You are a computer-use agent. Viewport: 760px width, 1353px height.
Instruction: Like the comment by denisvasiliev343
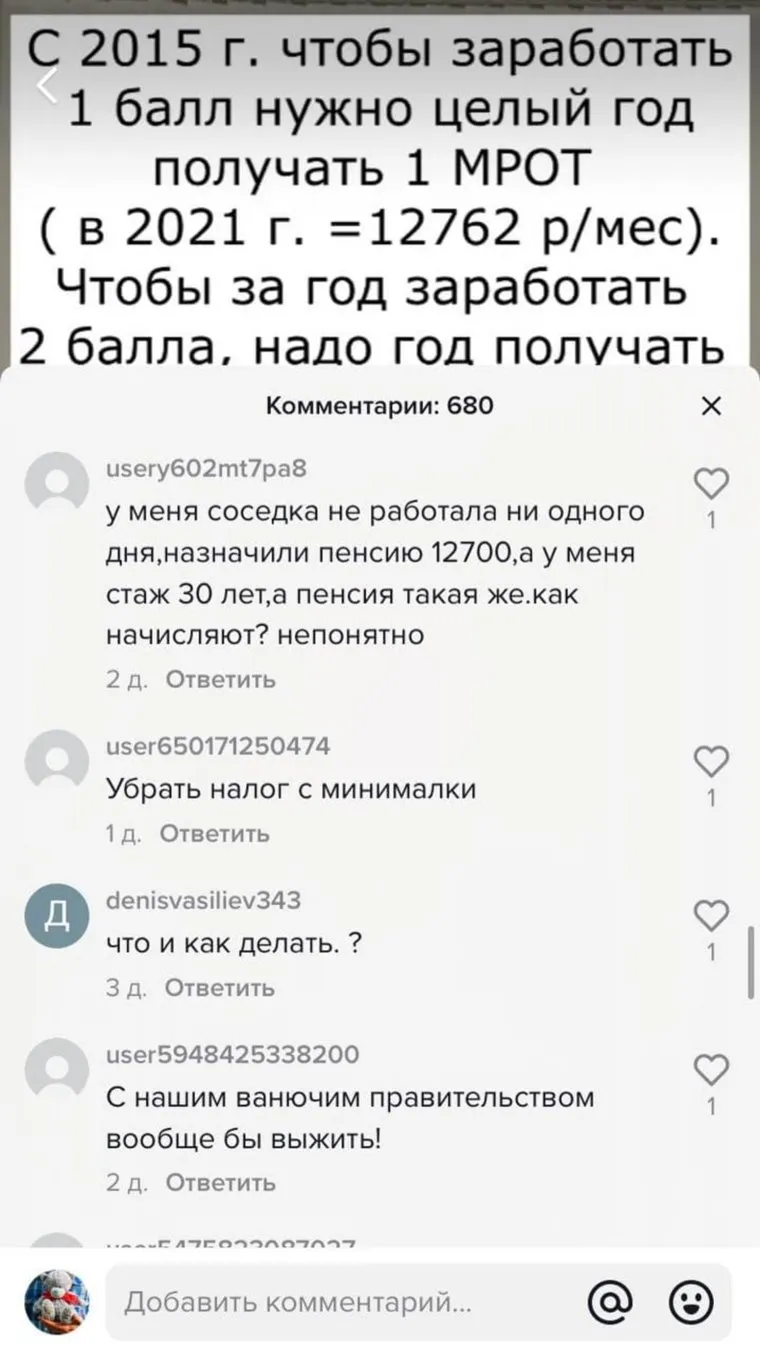pos(710,917)
